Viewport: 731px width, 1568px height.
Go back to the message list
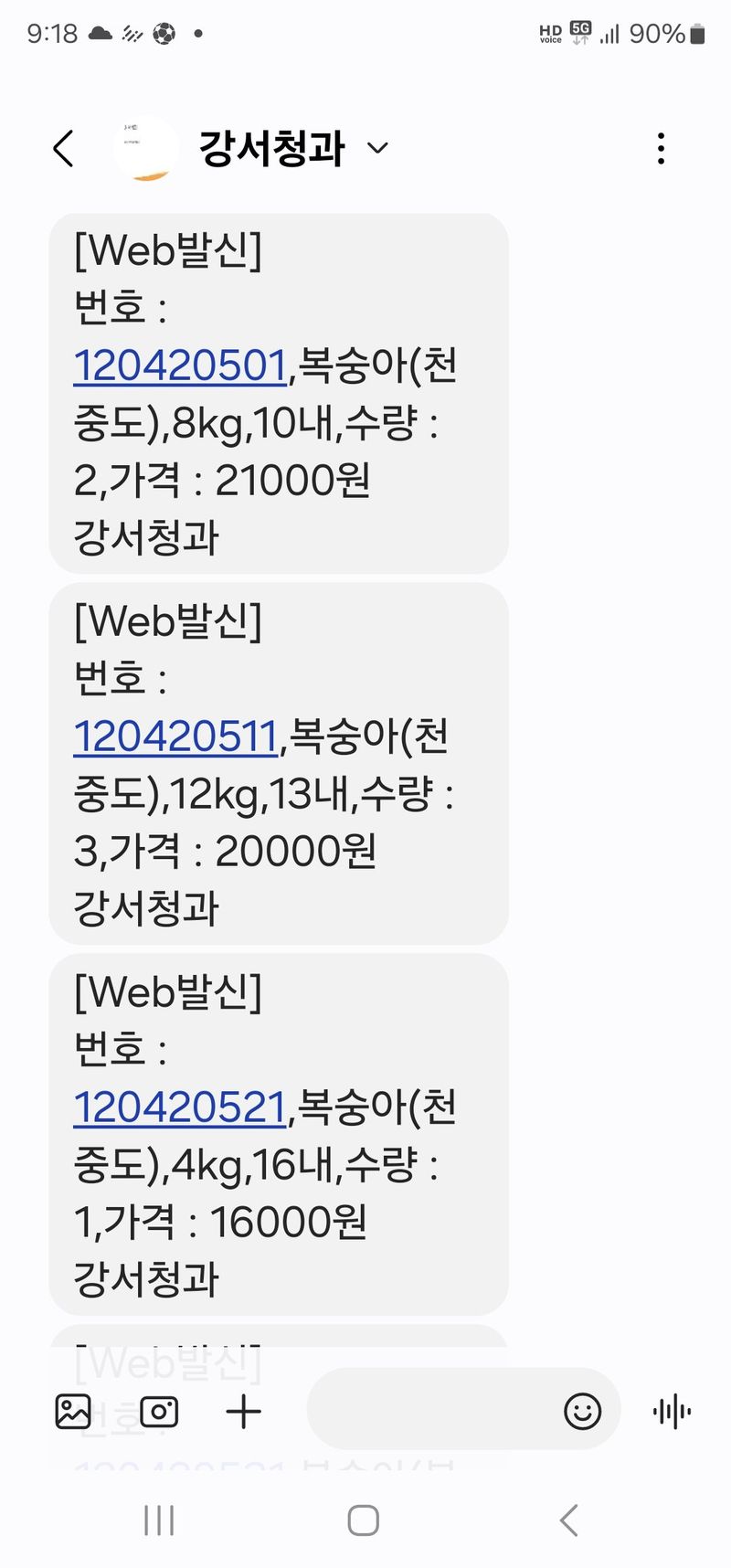pos(63,148)
